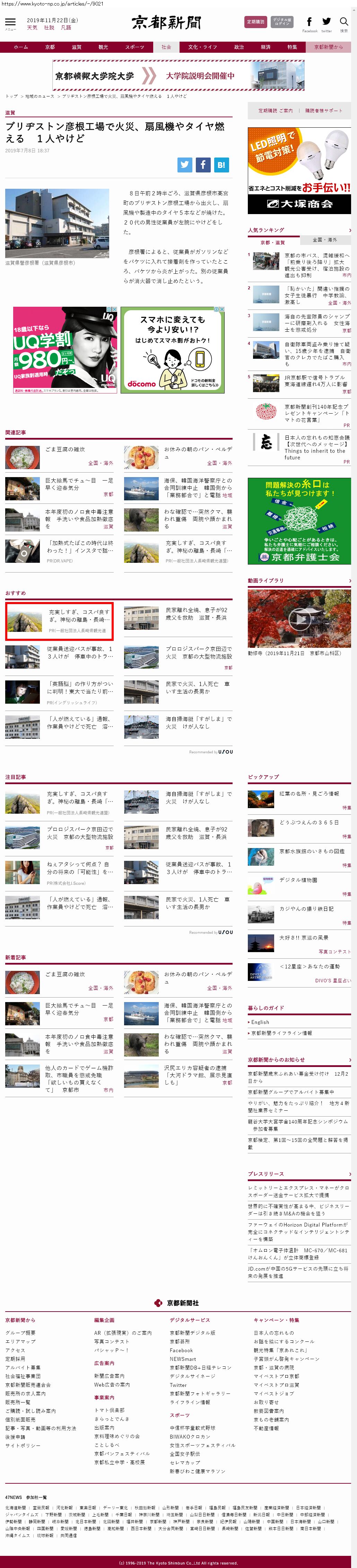Go to 地域のニュース breadcrumb

(40, 96)
